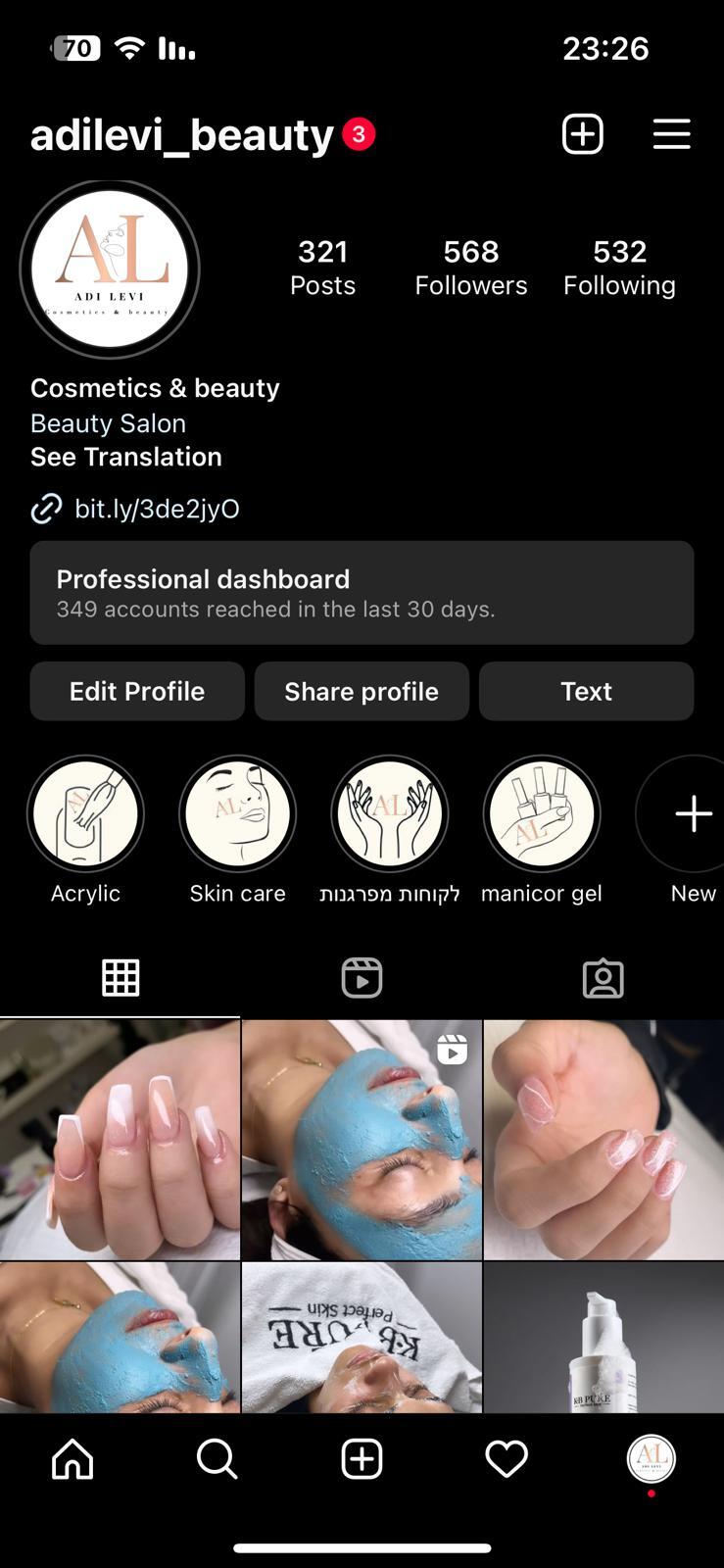Open the Professional dashboard card
The width and height of the screenshot is (724, 1568).
coord(362,593)
